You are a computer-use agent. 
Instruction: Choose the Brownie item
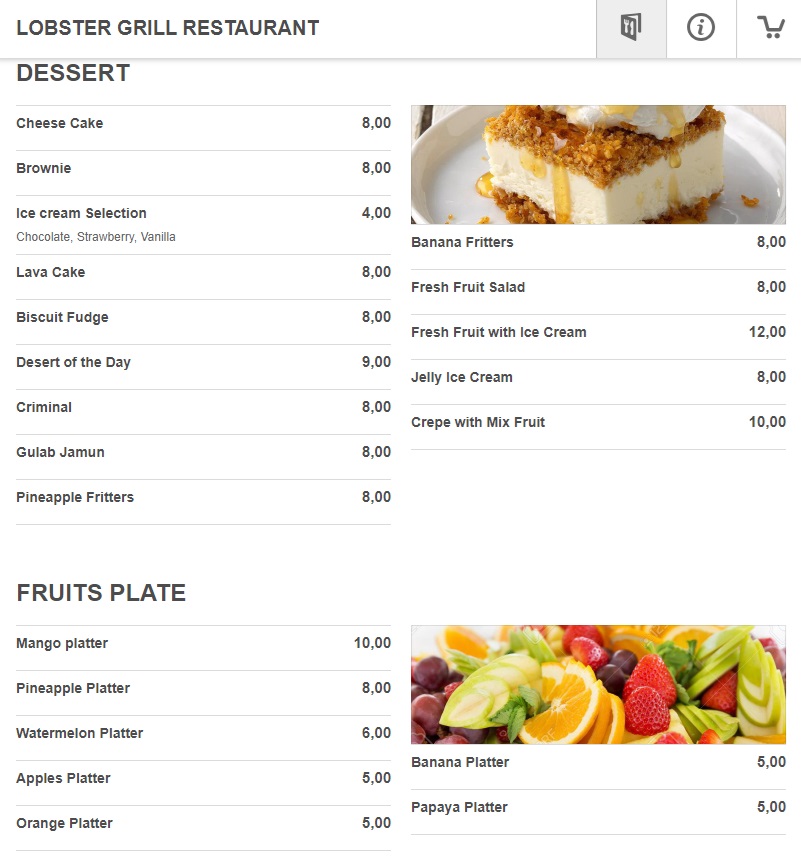44,168
